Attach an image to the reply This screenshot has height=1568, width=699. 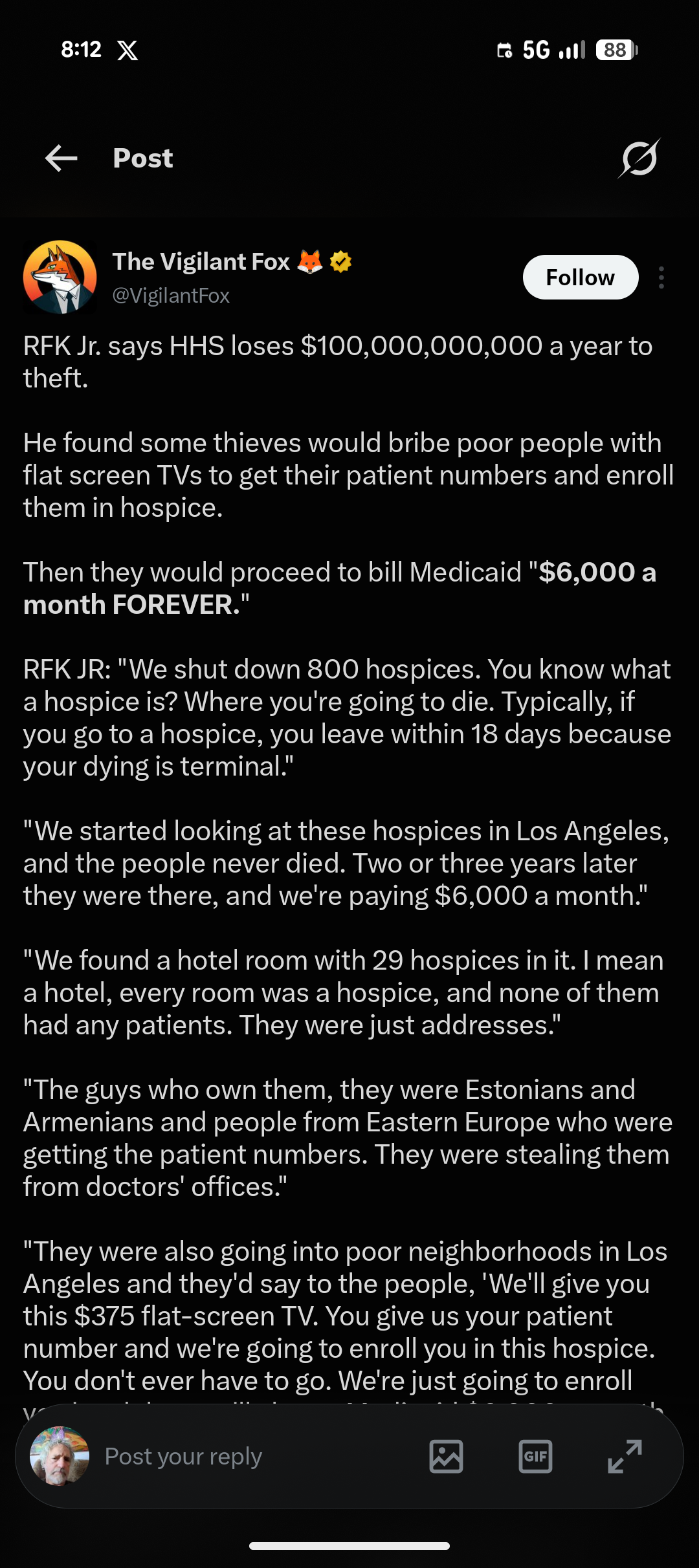pos(446,1456)
